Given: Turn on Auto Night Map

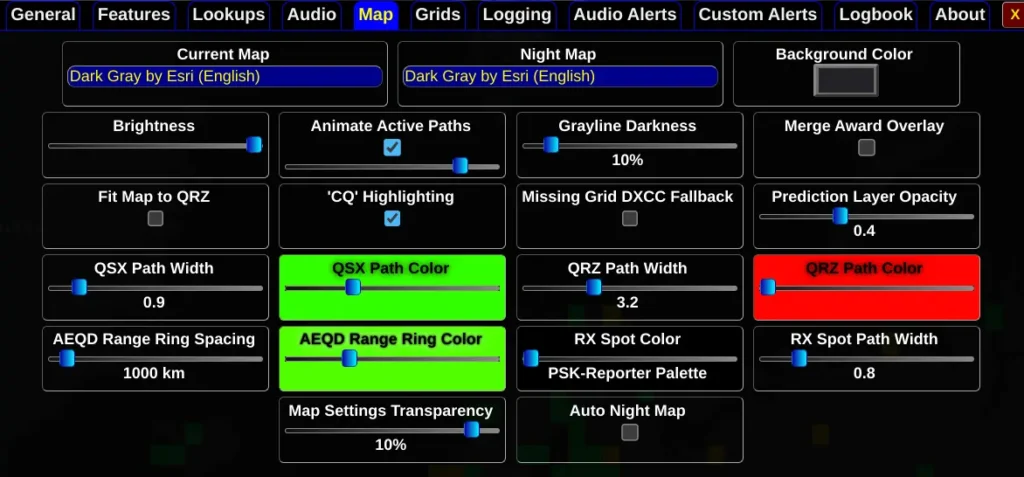Looking at the screenshot, I should click(629, 432).
